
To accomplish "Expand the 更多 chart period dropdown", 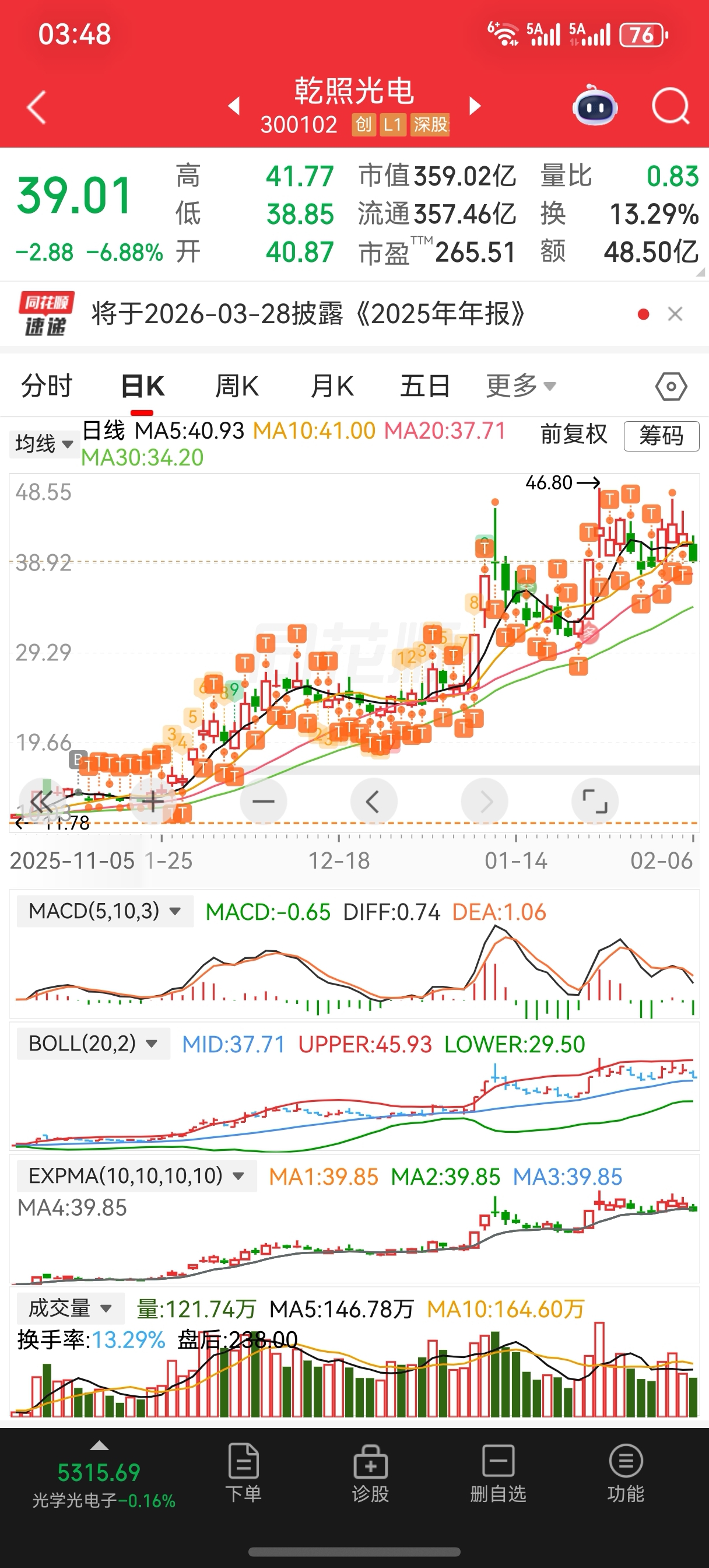I will point(520,386).
